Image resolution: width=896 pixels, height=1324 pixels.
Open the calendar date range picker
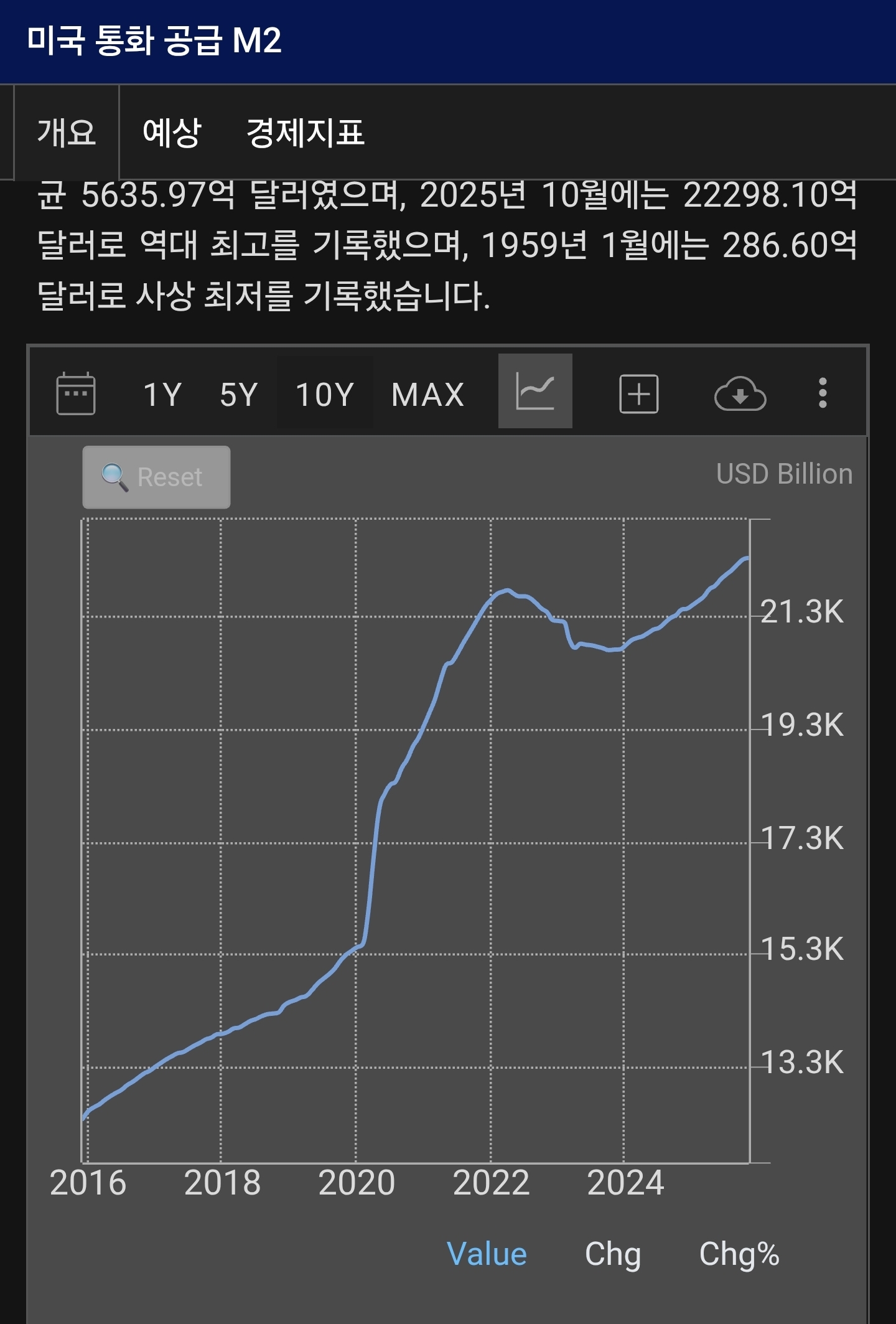click(75, 393)
